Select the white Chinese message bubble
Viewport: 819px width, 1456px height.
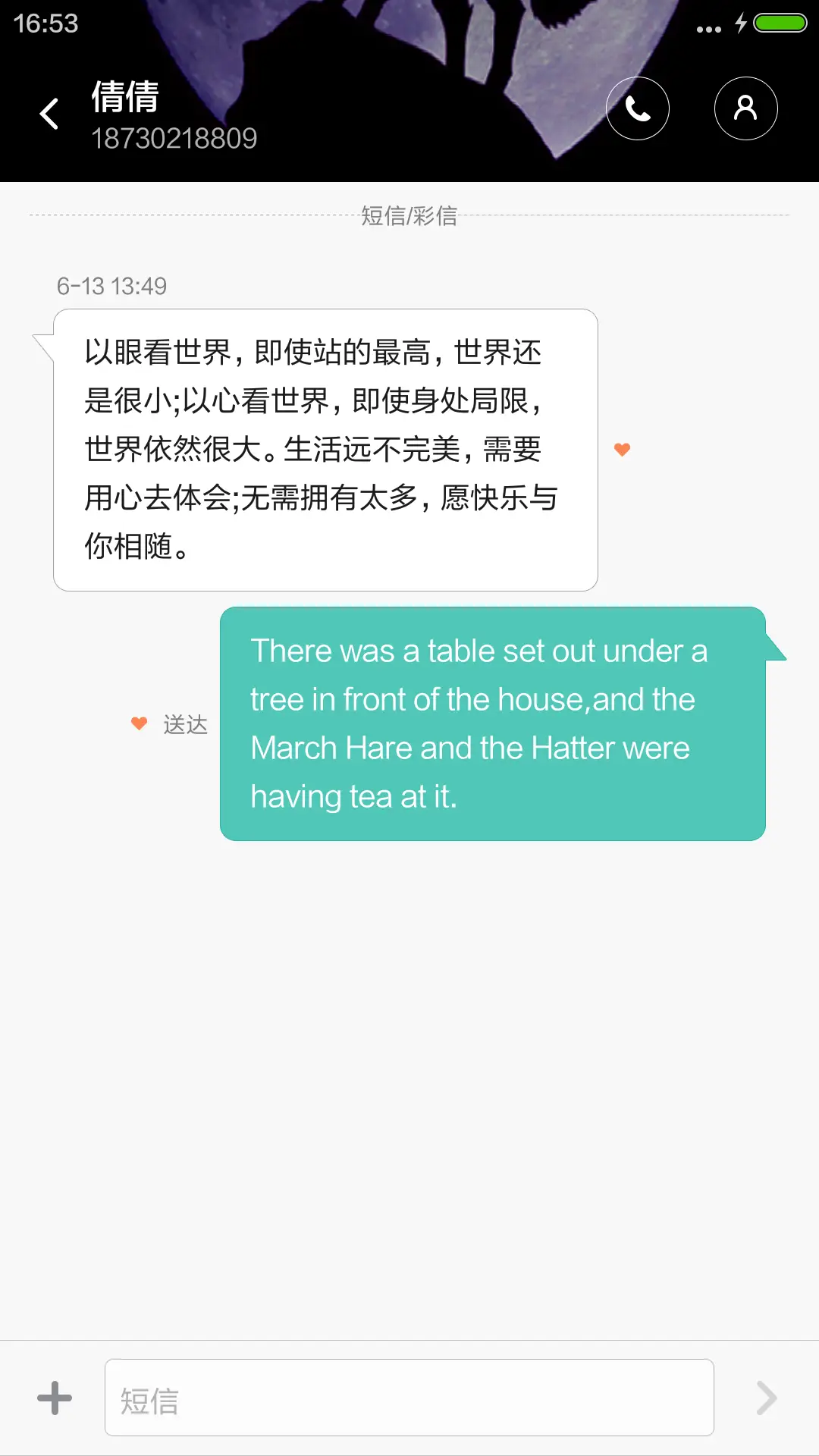[325, 447]
